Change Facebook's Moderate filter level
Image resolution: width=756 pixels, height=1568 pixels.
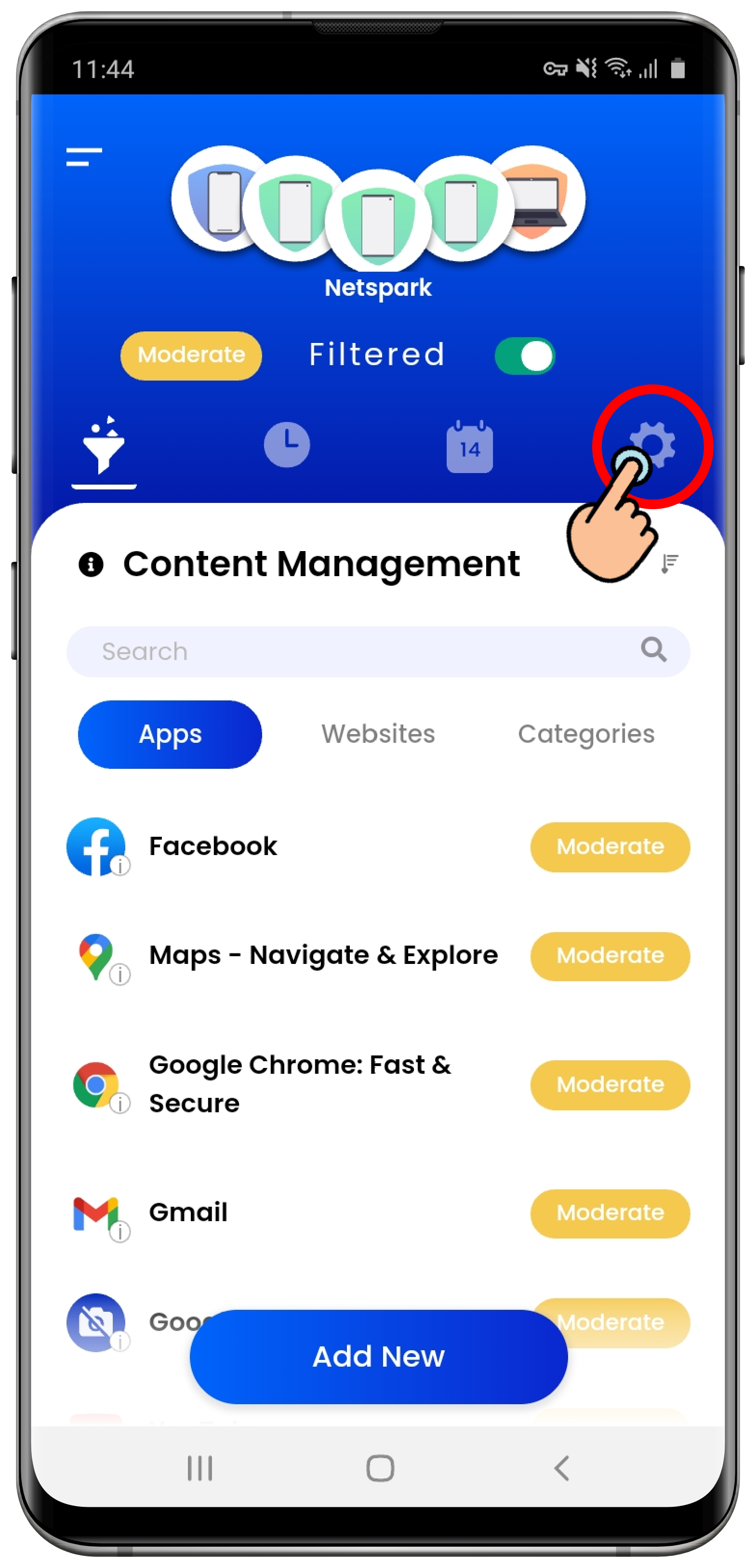610,847
